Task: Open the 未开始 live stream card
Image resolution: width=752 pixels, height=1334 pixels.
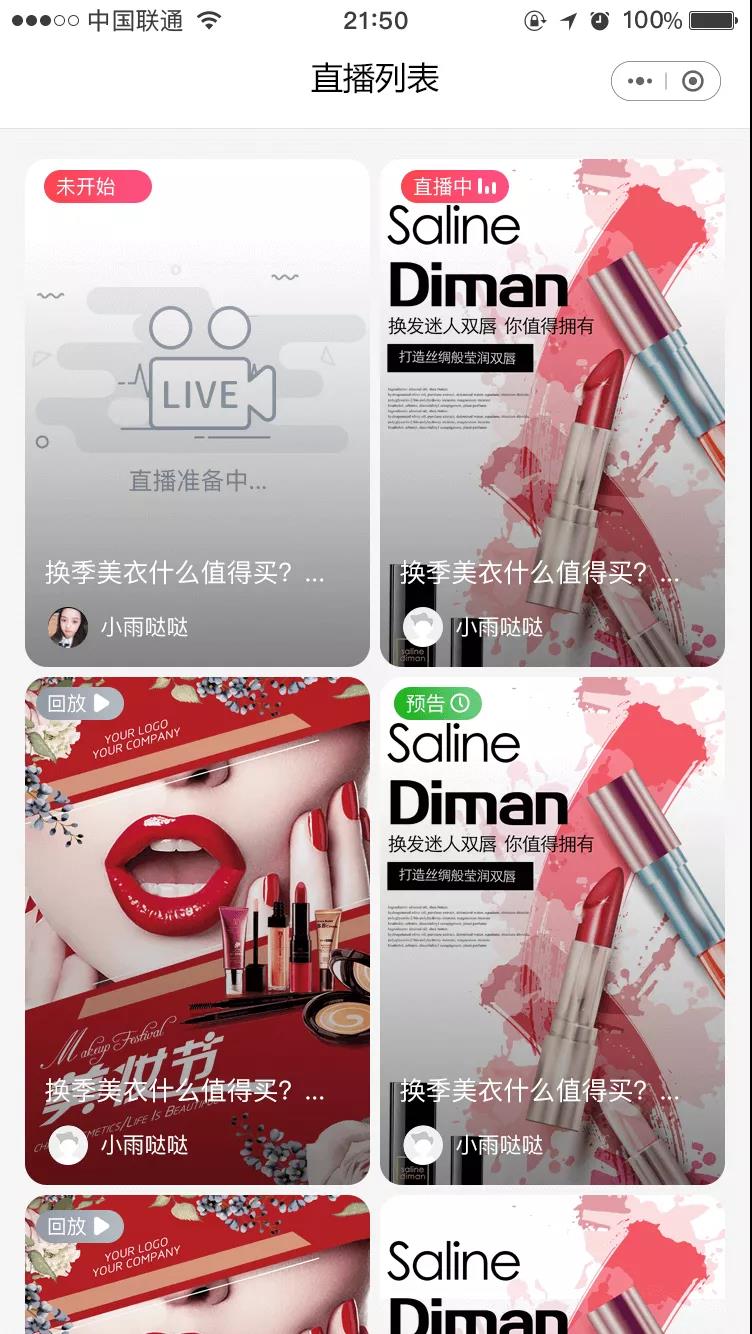Action: [x=197, y=412]
